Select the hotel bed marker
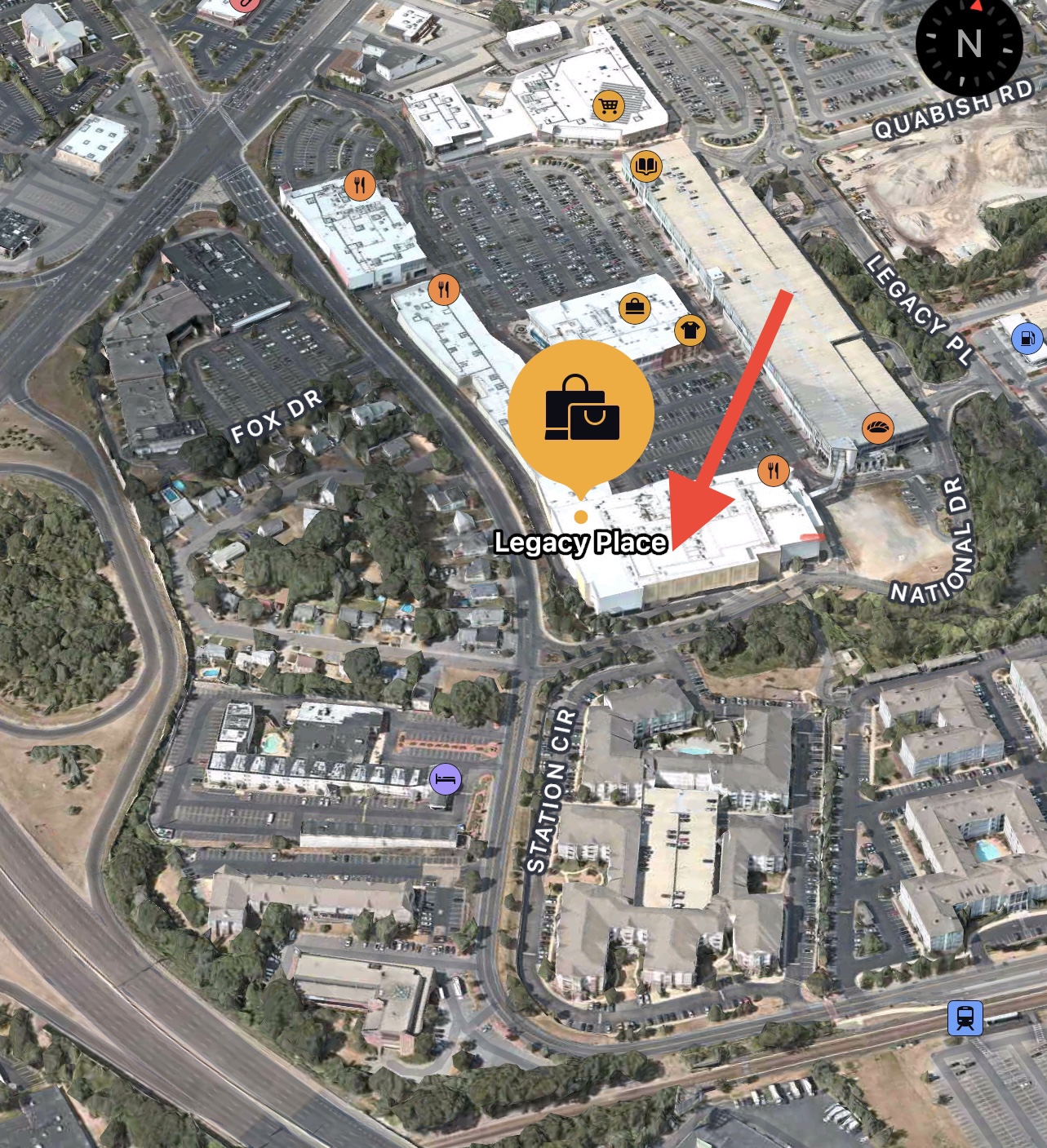 pyautogui.click(x=446, y=779)
